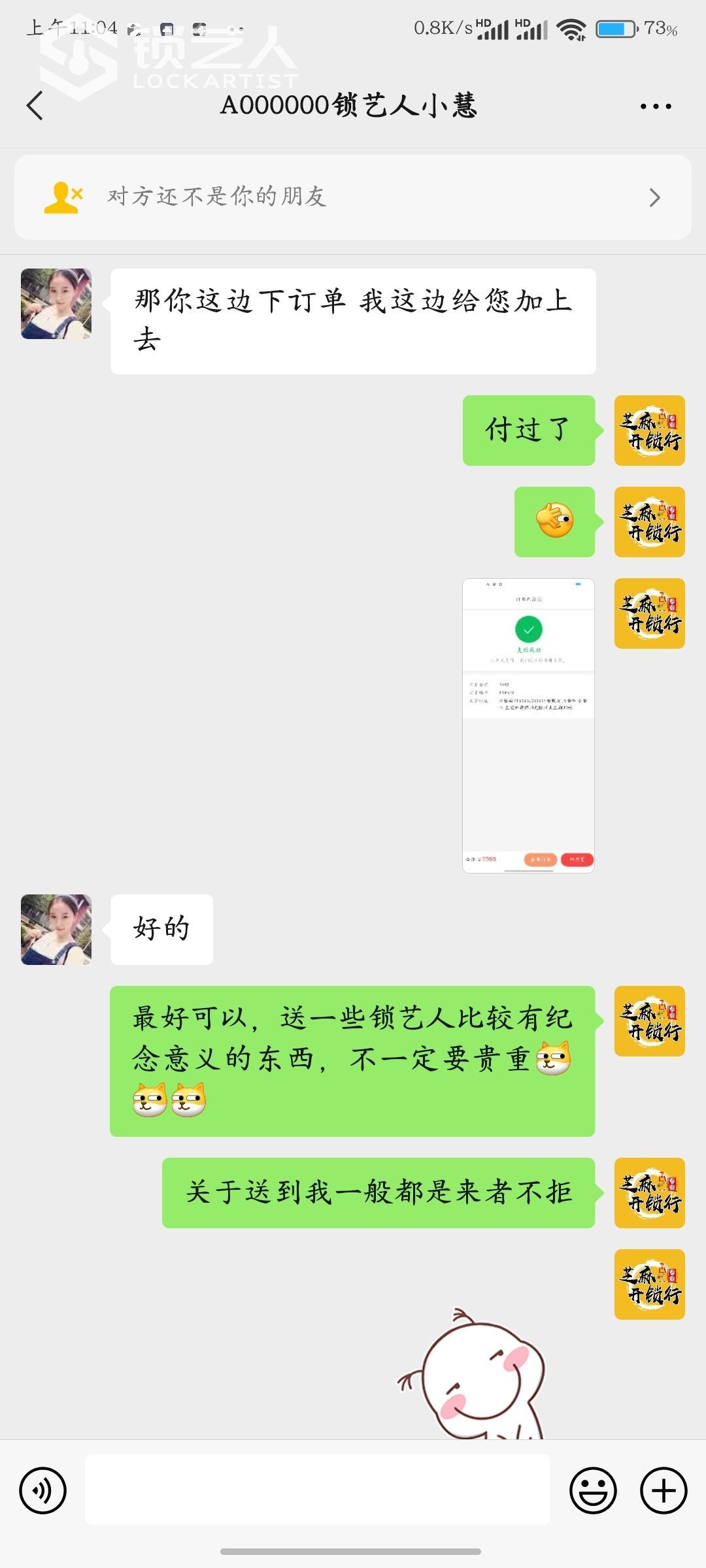Tap my avatar next to '付过了'
This screenshot has width=706, height=1568.
(649, 431)
